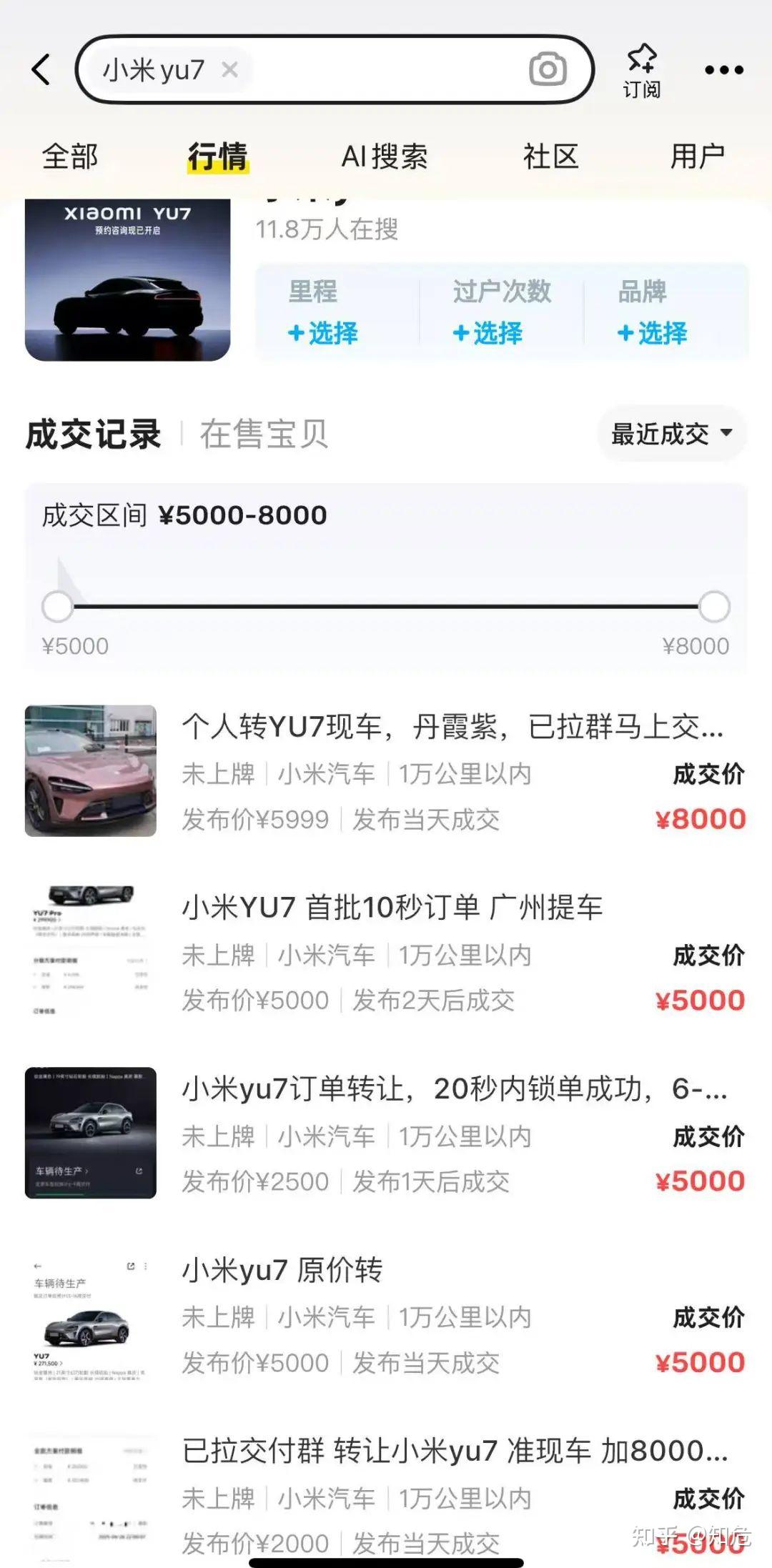Open the 社区 community tab
The image size is (772, 1568).
click(x=552, y=156)
